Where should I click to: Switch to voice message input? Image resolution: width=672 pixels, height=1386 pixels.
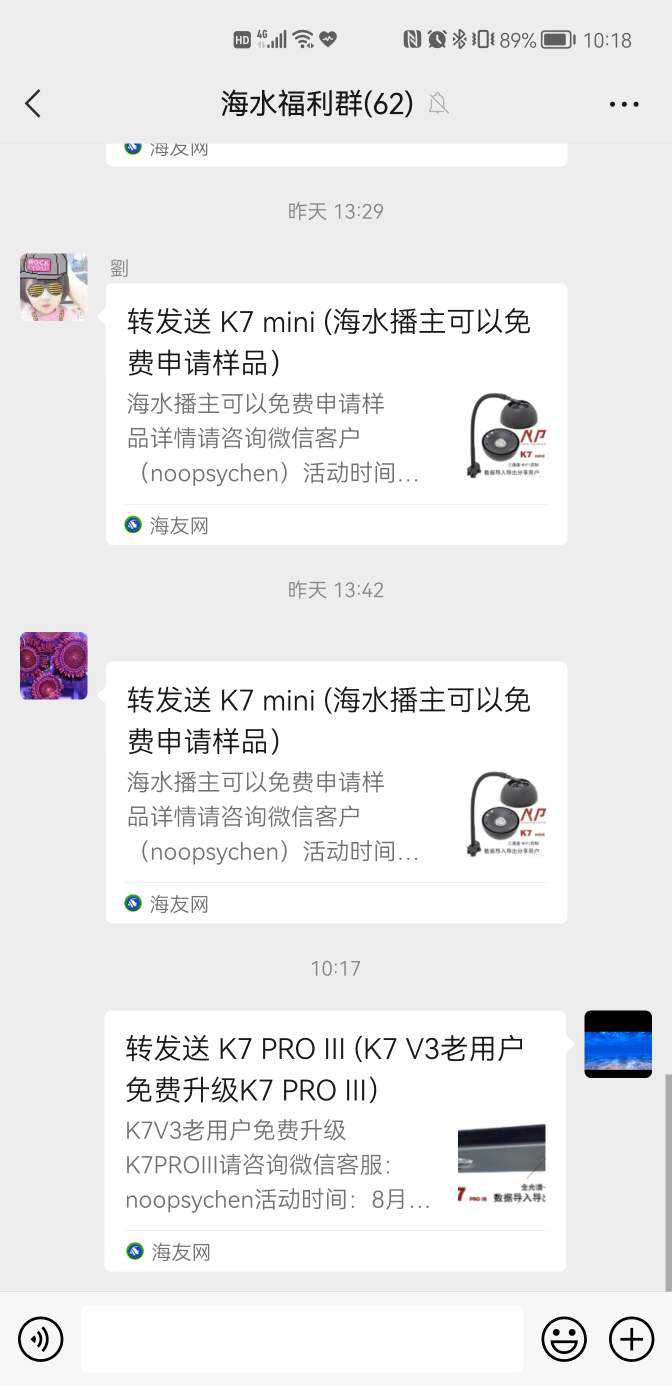[x=40, y=1339]
